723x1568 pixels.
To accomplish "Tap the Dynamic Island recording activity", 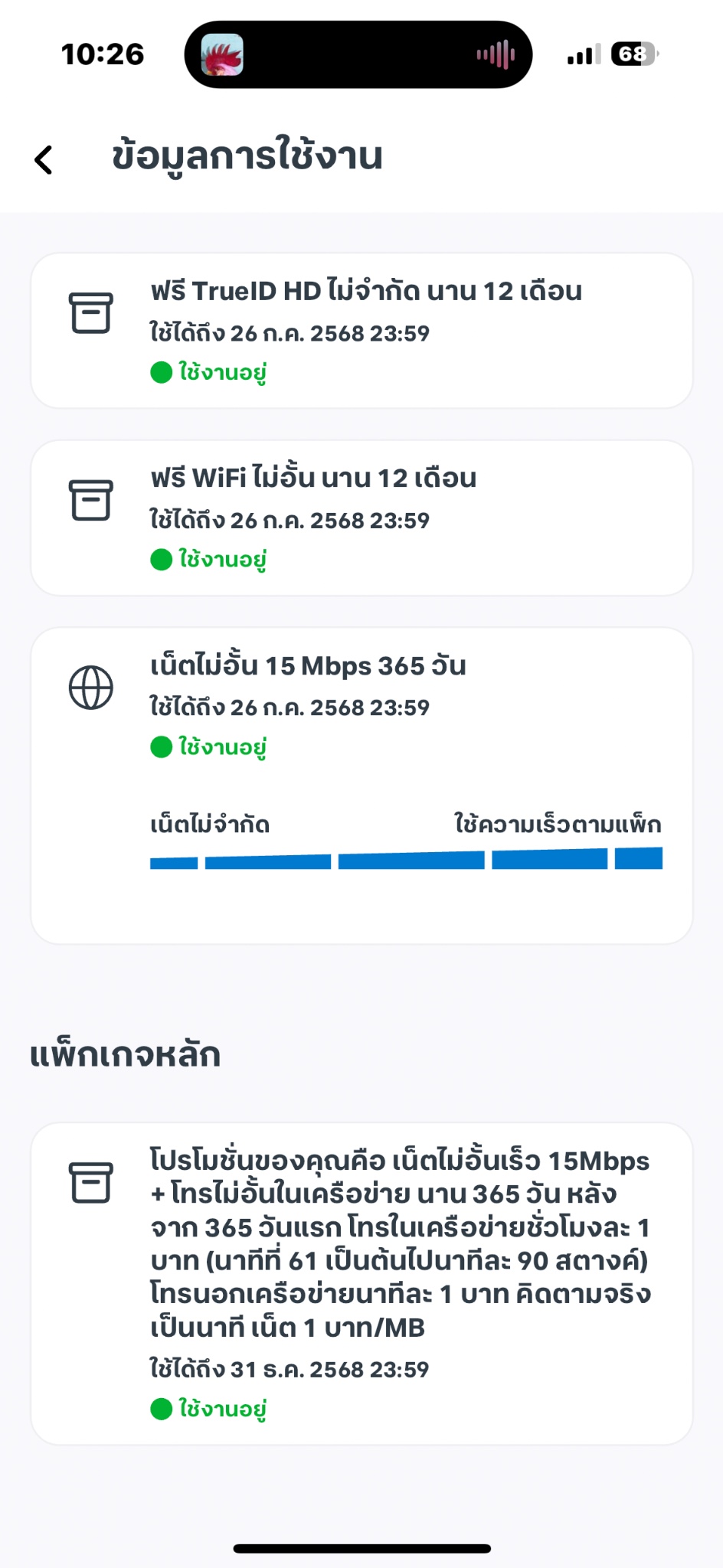I will click(x=358, y=54).
